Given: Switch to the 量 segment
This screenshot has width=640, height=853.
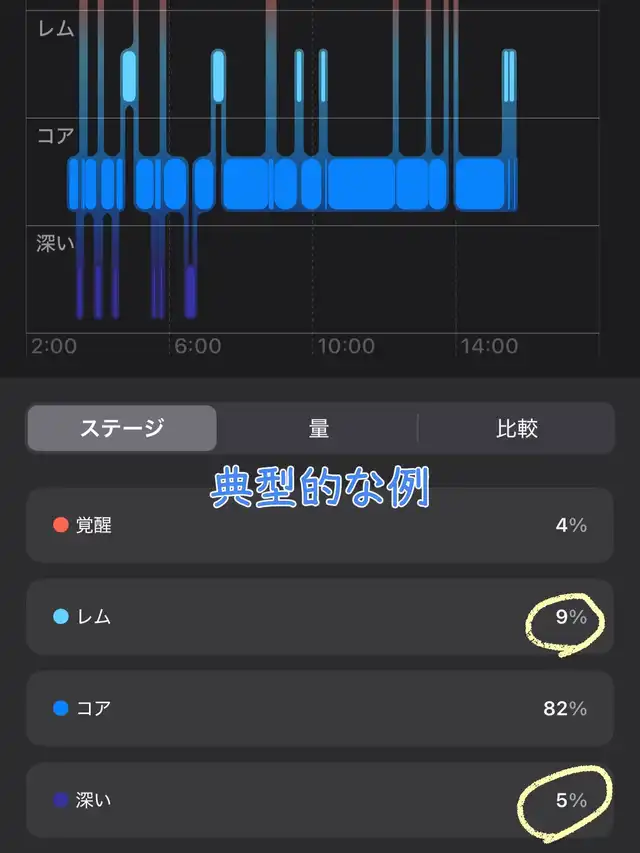Looking at the screenshot, I should pos(318,429).
